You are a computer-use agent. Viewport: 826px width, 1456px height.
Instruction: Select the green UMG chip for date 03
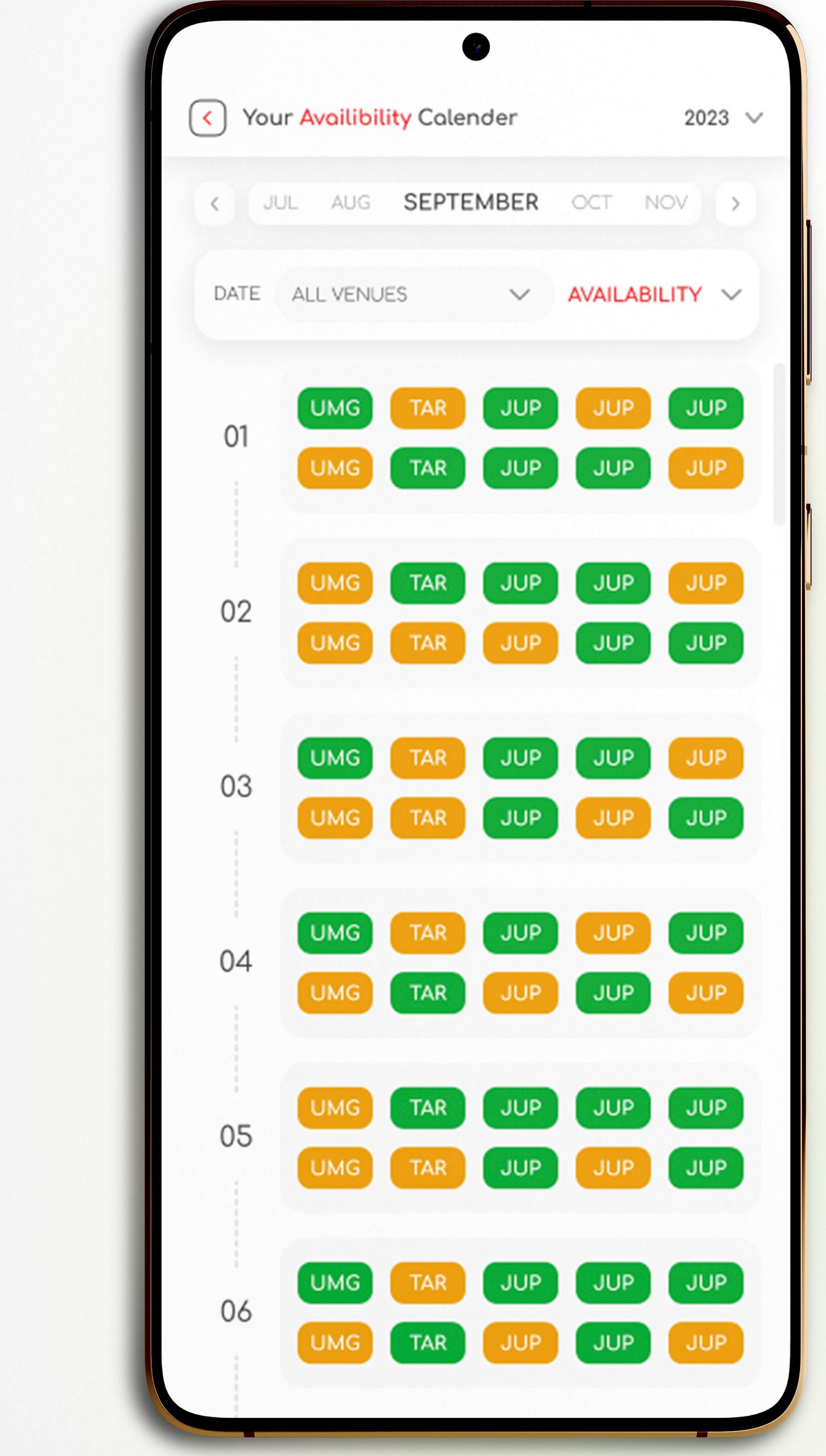tap(335, 758)
